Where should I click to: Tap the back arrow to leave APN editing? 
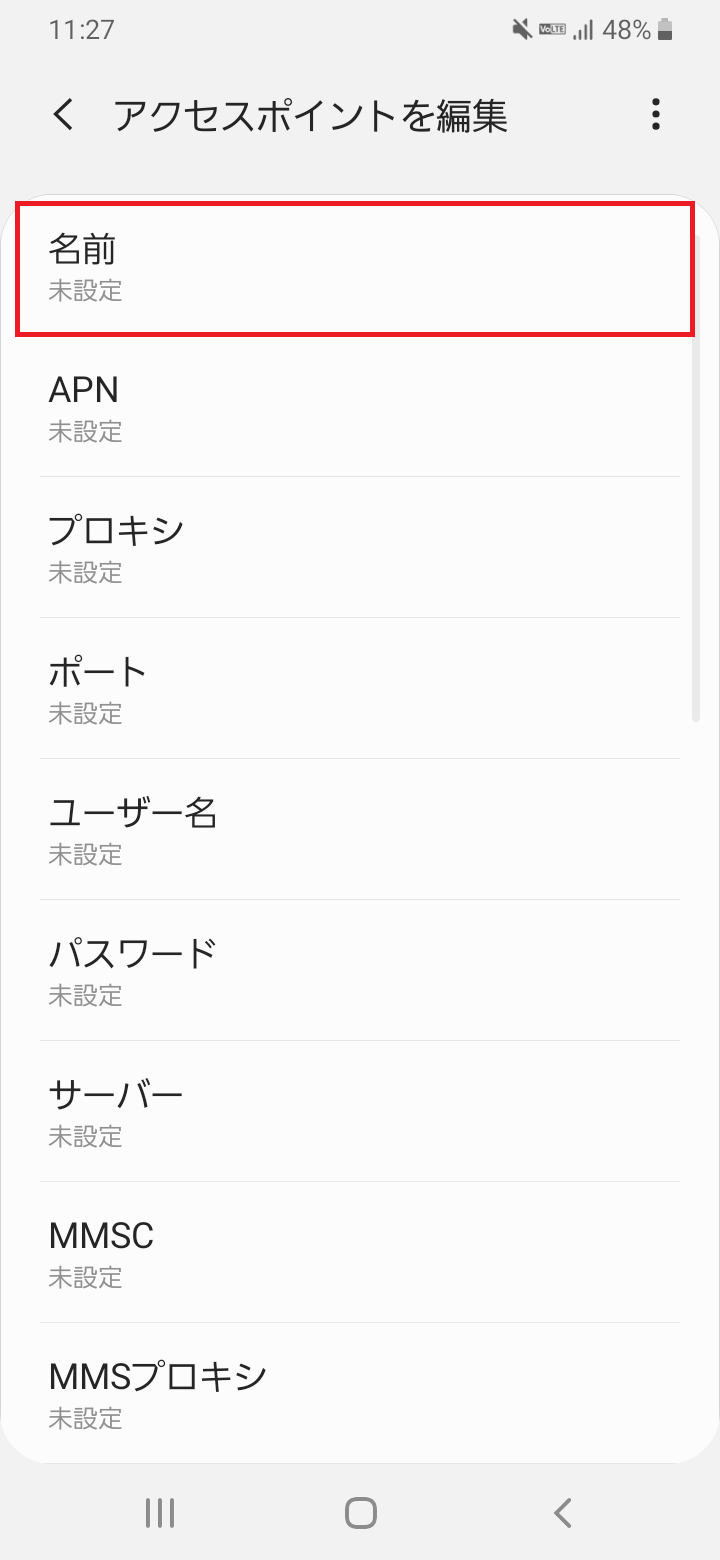click(x=63, y=115)
